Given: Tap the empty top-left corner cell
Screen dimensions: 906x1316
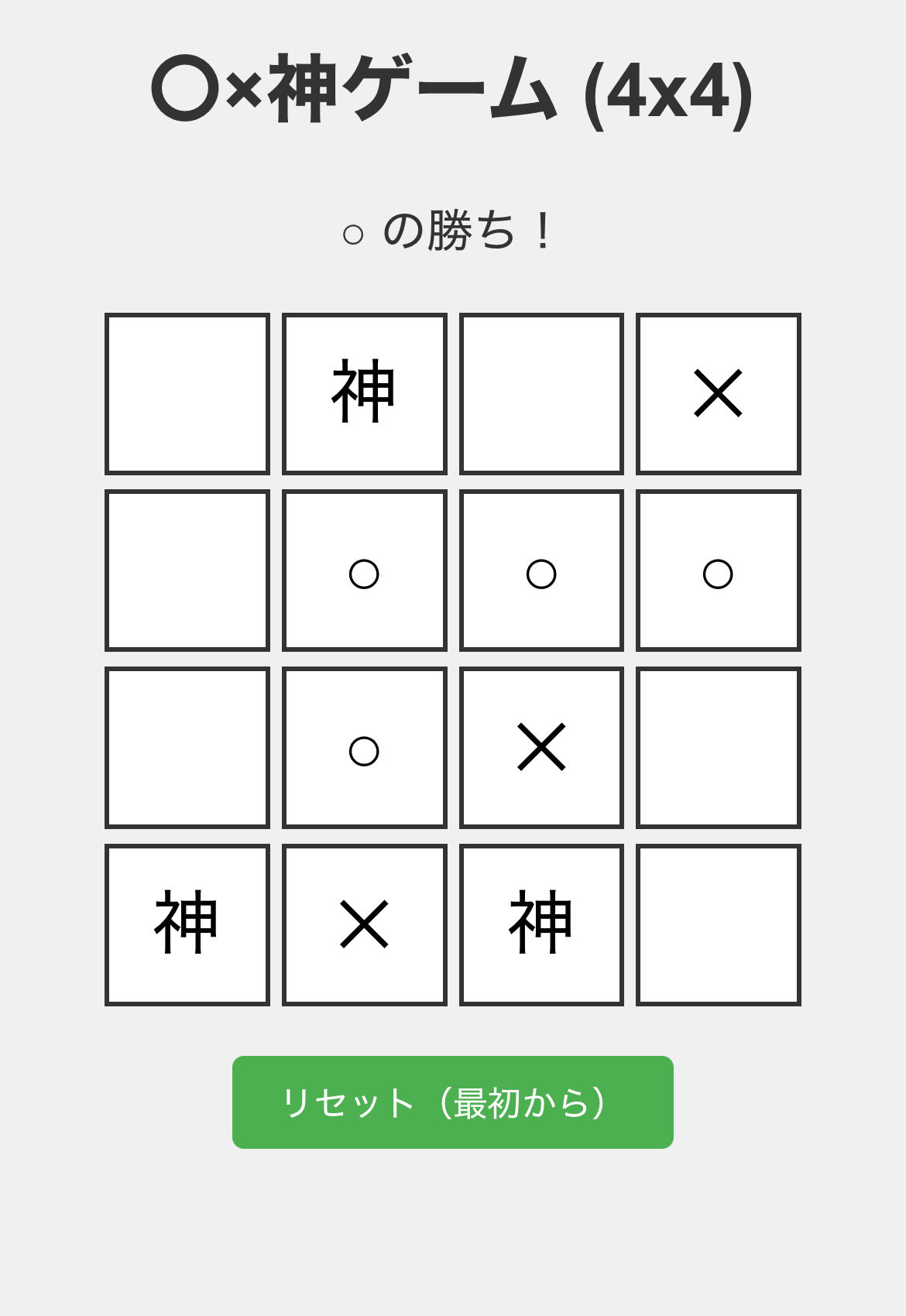Looking at the screenshot, I should pyautogui.click(x=187, y=393).
